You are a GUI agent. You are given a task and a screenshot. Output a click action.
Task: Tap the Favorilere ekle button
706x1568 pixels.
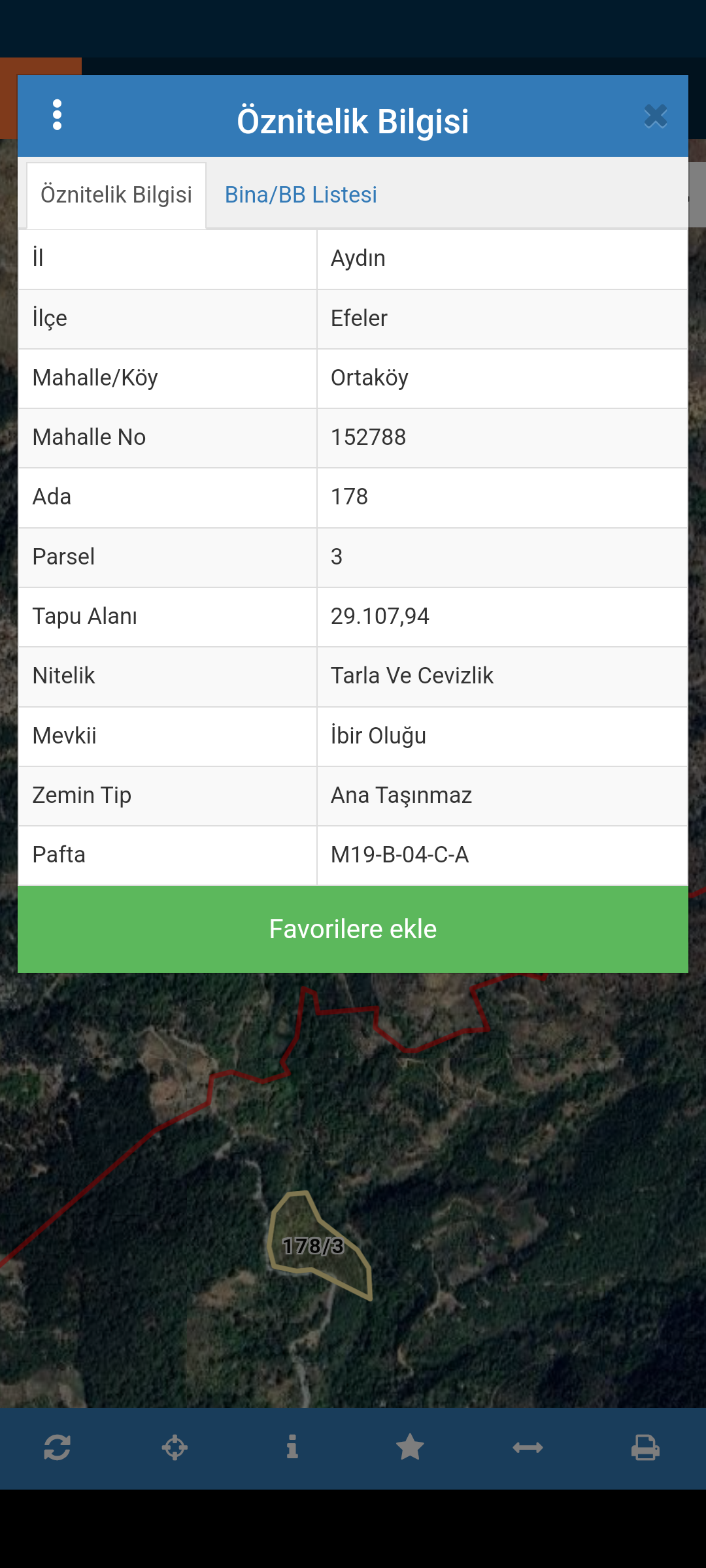tap(353, 929)
